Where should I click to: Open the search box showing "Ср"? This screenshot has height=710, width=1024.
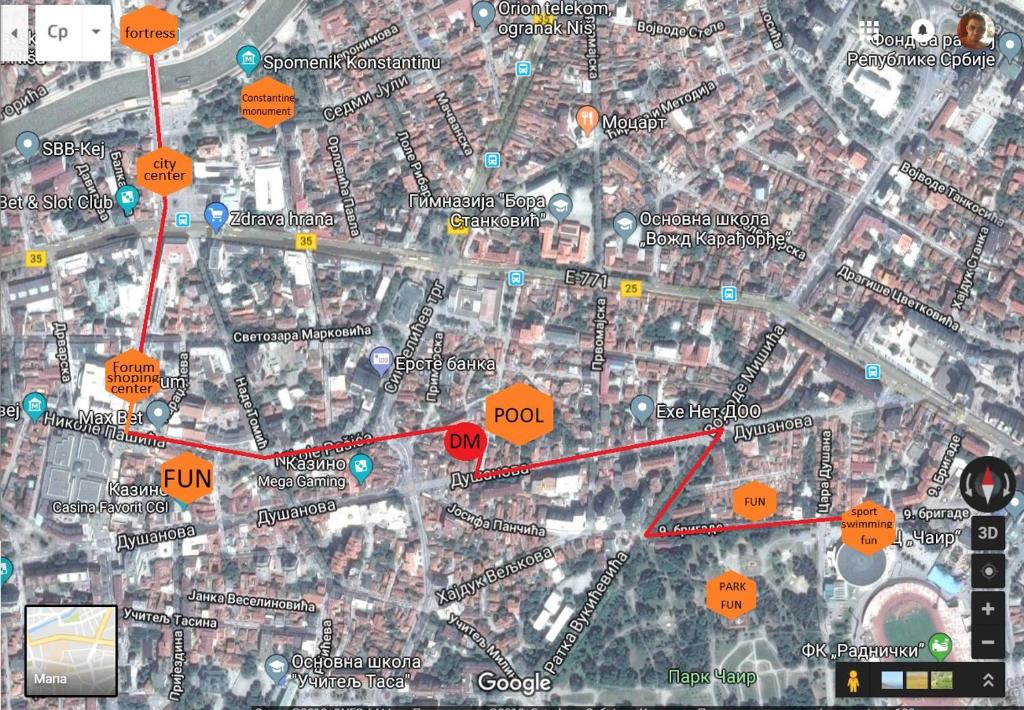point(58,31)
